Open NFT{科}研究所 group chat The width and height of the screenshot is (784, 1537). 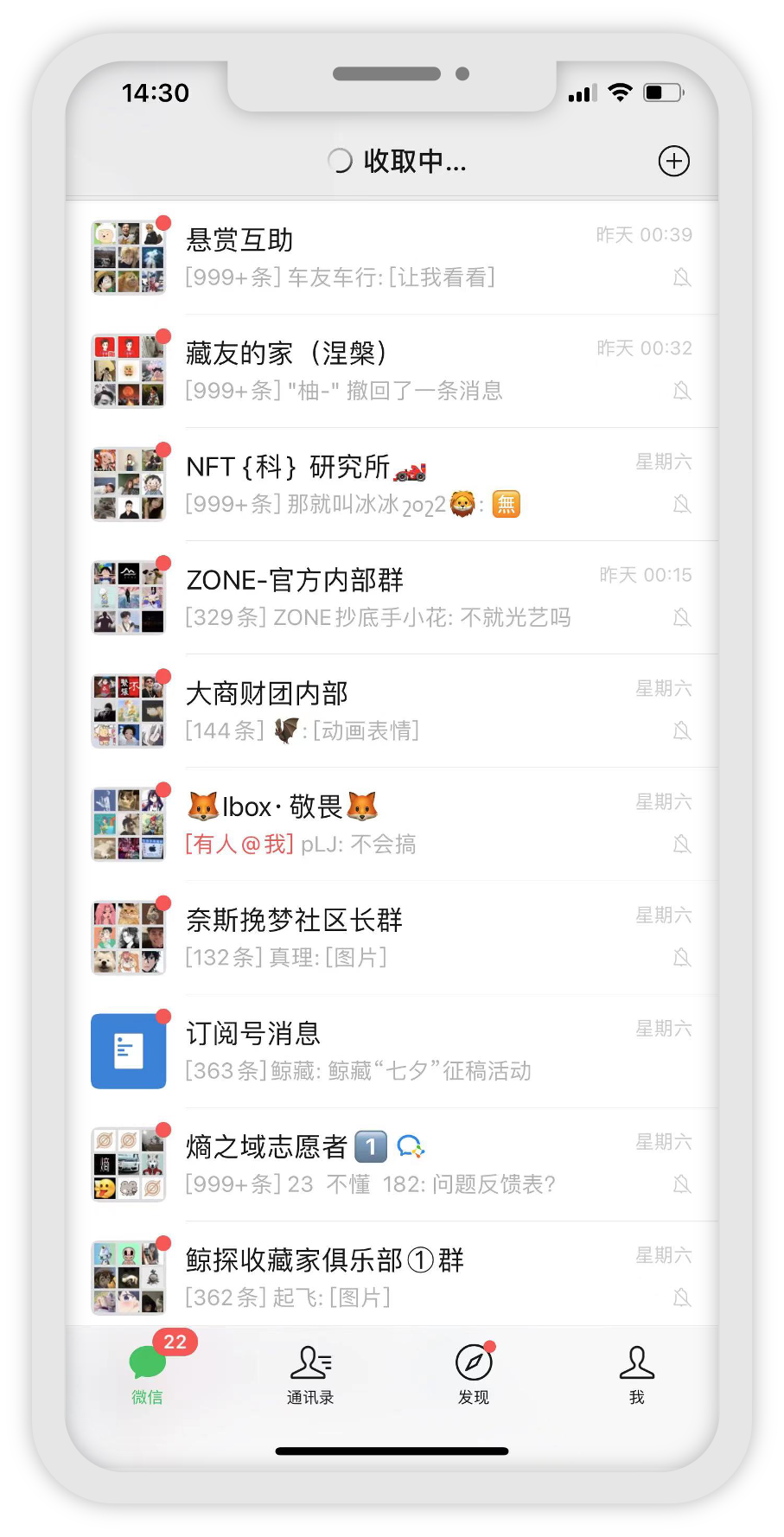point(391,484)
